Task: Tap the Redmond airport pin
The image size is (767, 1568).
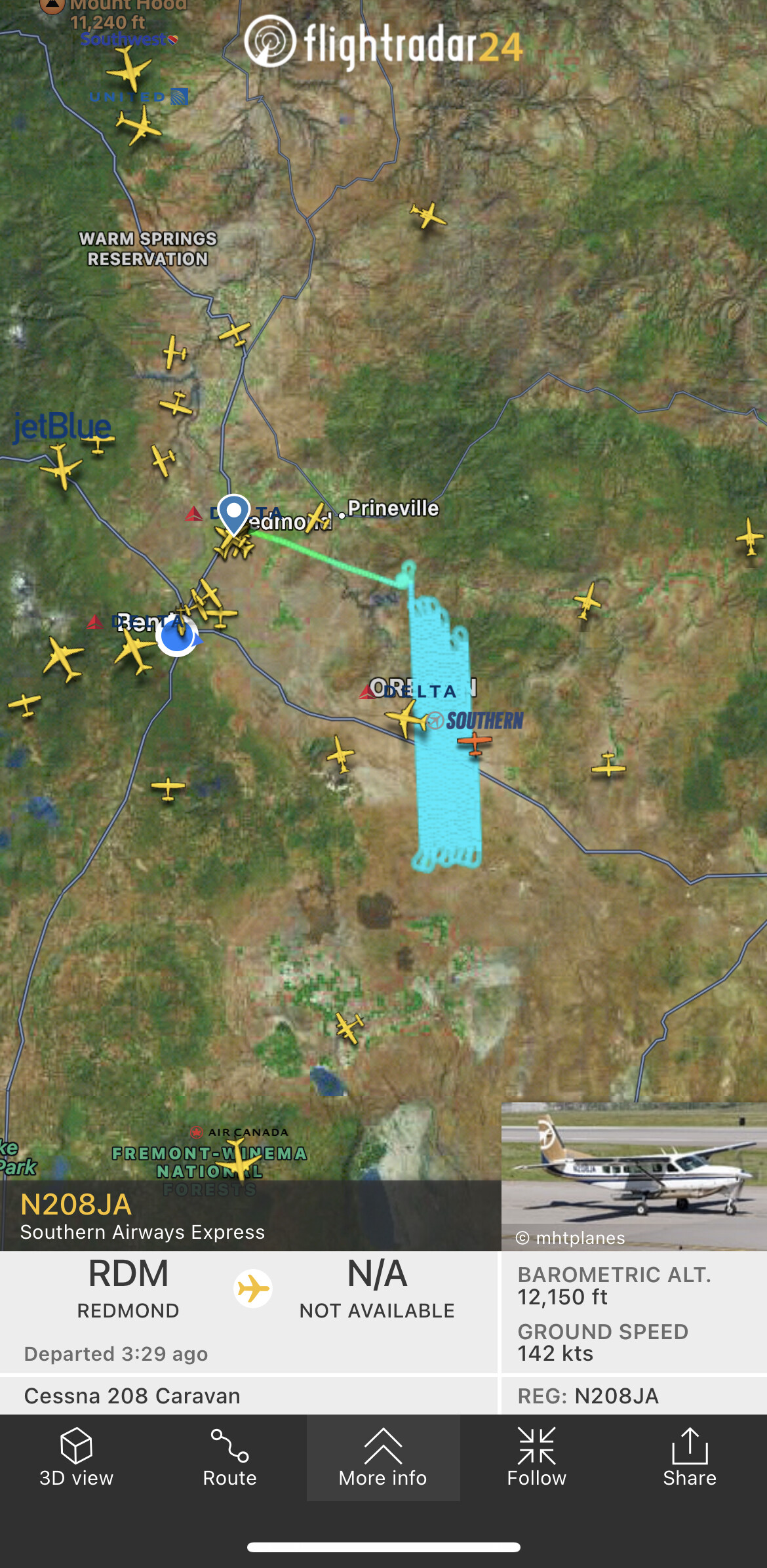Action: pyautogui.click(x=233, y=513)
